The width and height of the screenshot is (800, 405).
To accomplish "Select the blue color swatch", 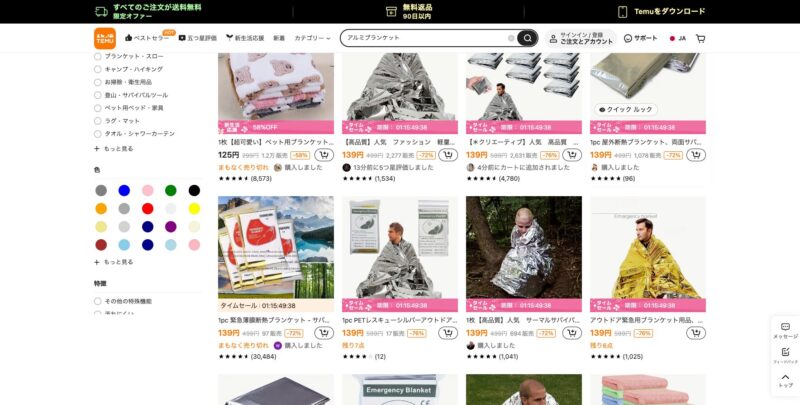I will (124, 190).
